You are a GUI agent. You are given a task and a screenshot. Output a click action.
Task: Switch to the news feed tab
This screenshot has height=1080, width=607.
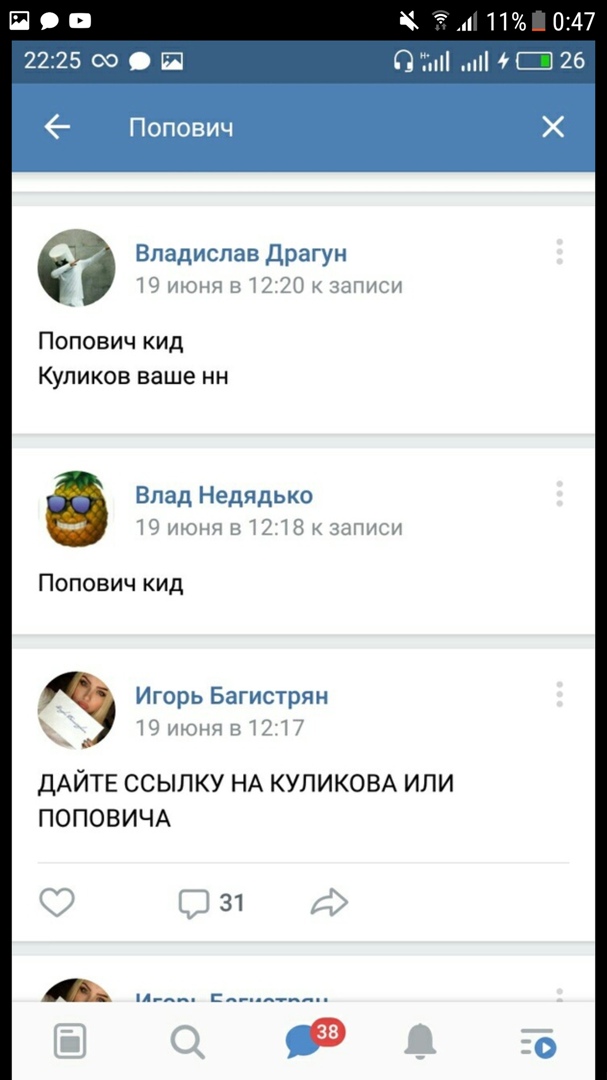pos(69,1042)
